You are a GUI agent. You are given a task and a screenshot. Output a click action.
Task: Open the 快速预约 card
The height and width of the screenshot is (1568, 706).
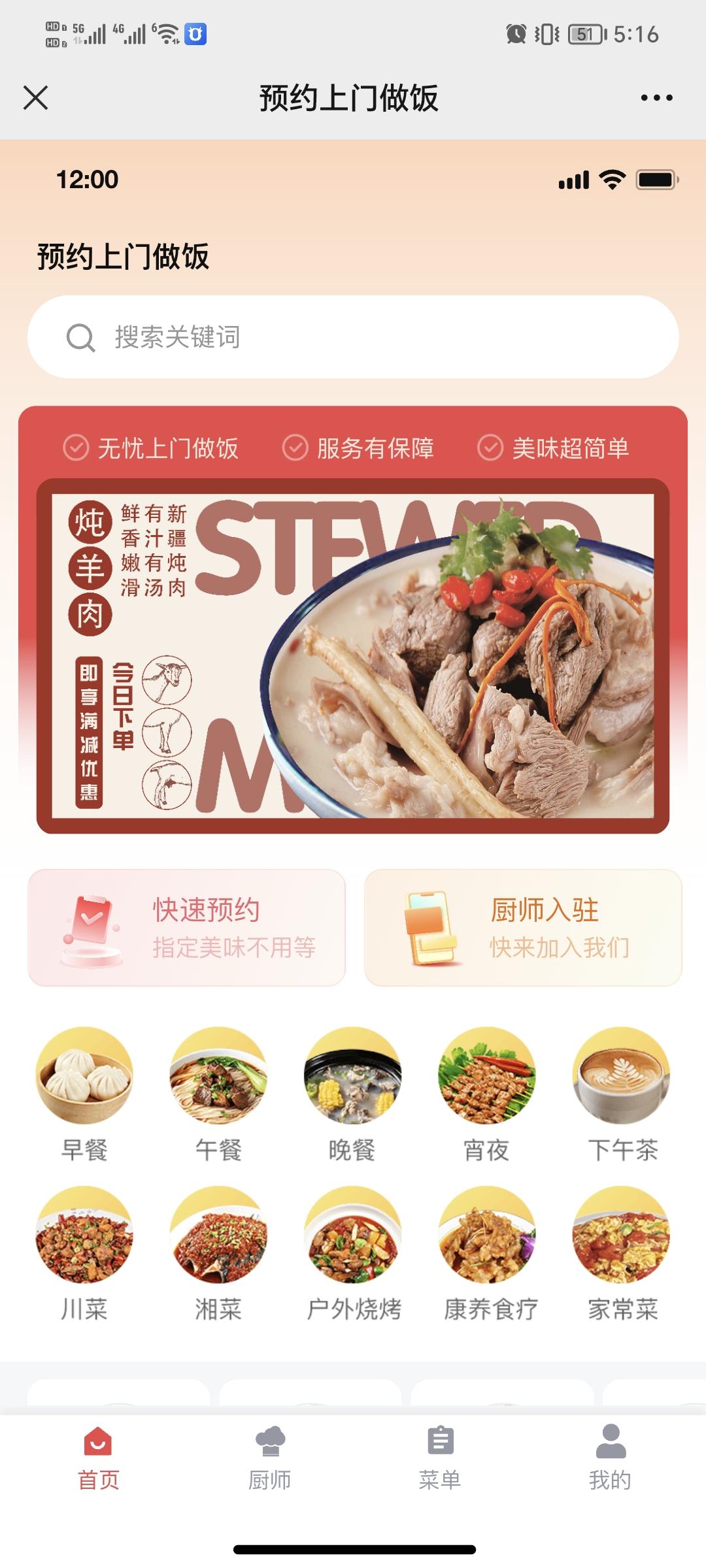click(x=187, y=927)
